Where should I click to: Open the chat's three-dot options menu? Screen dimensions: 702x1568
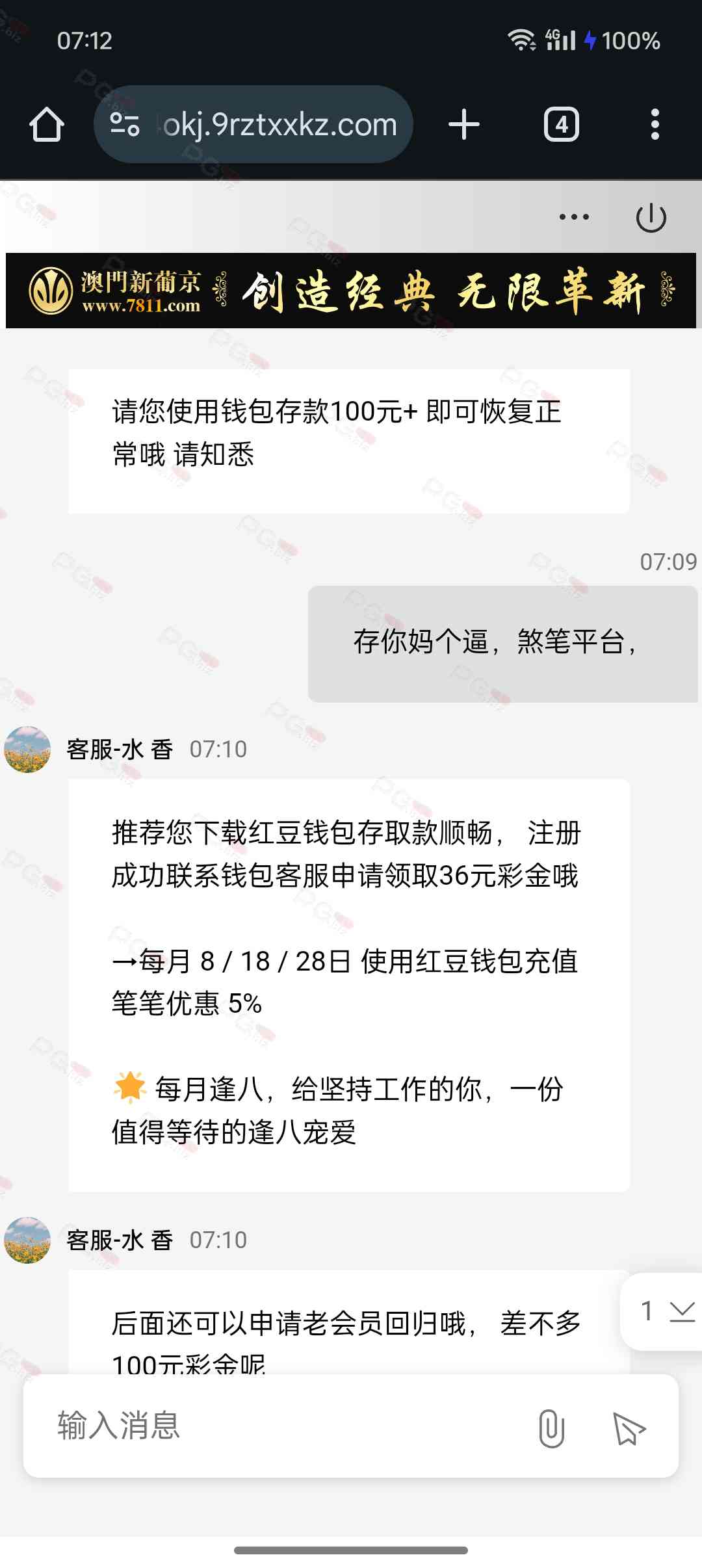[x=574, y=217]
